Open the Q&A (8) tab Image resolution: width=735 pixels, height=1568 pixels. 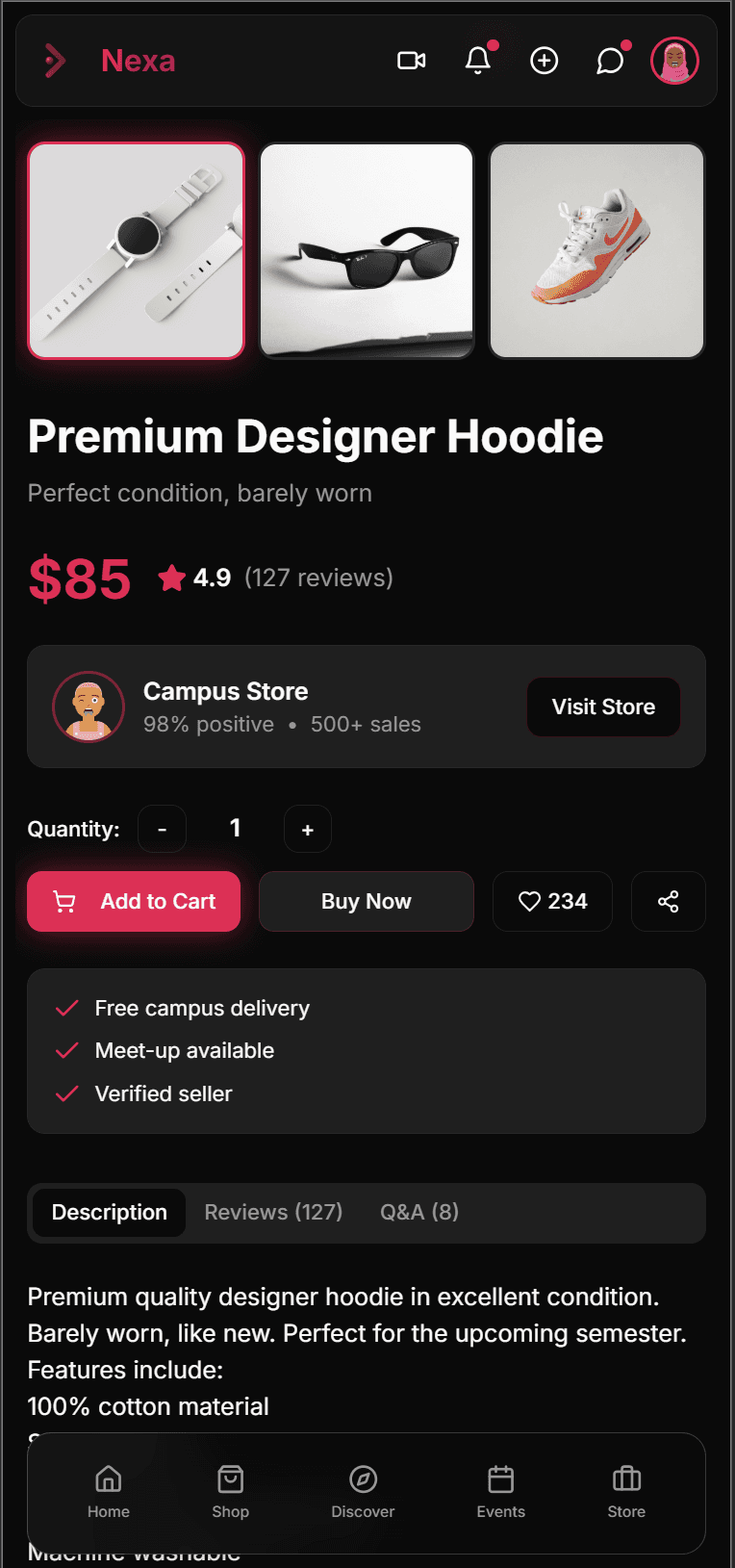(419, 1212)
